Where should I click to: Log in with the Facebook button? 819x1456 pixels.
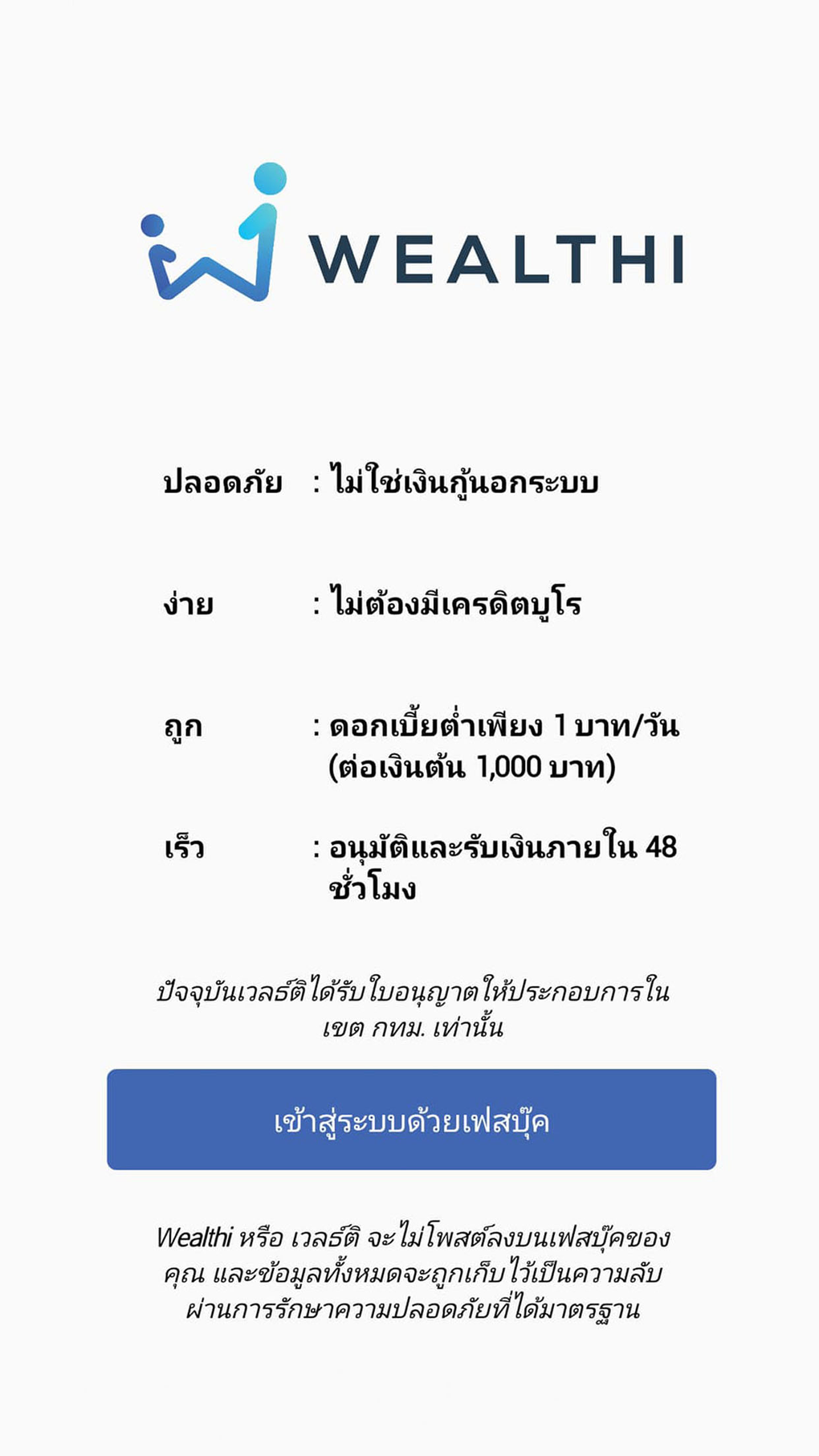coord(411,1120)
